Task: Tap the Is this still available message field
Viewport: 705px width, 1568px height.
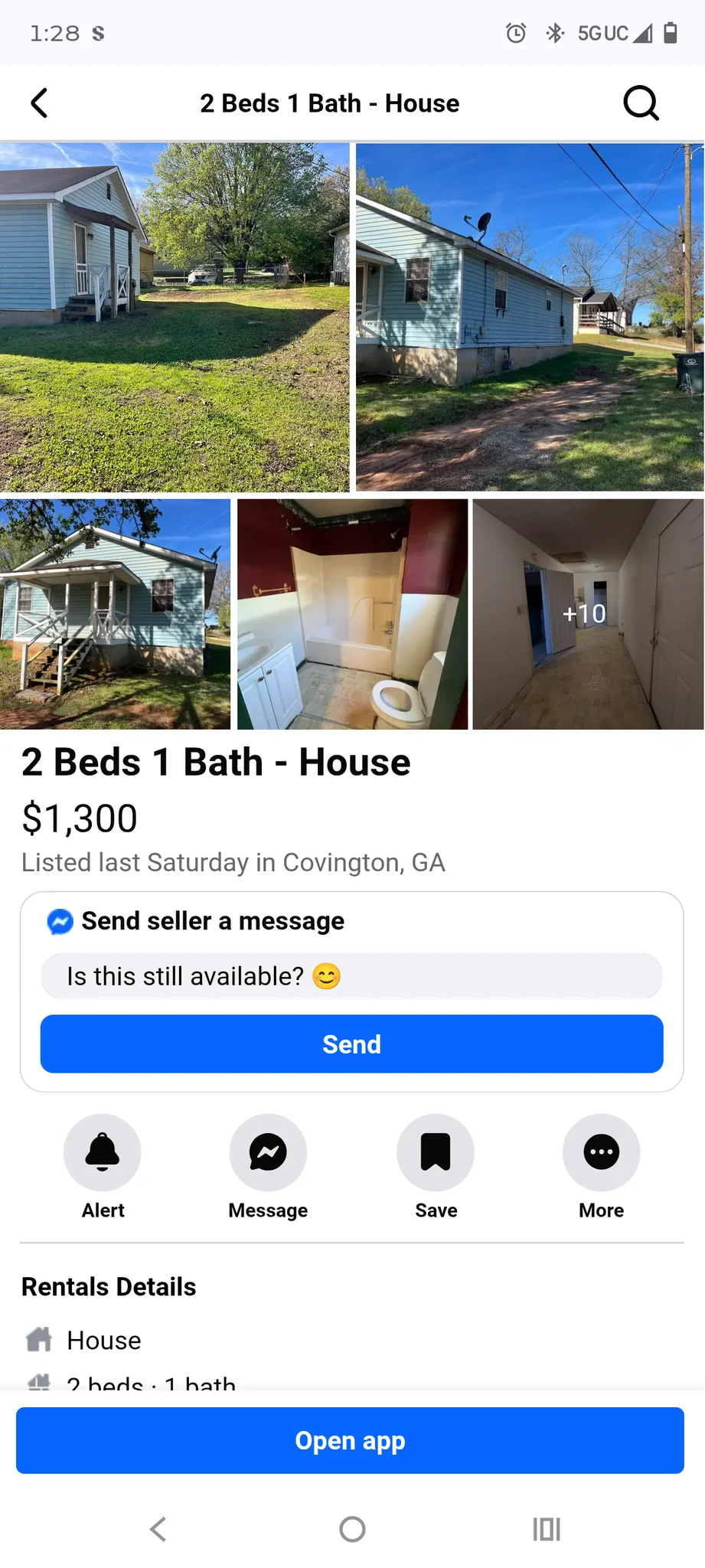Action: 351,975
